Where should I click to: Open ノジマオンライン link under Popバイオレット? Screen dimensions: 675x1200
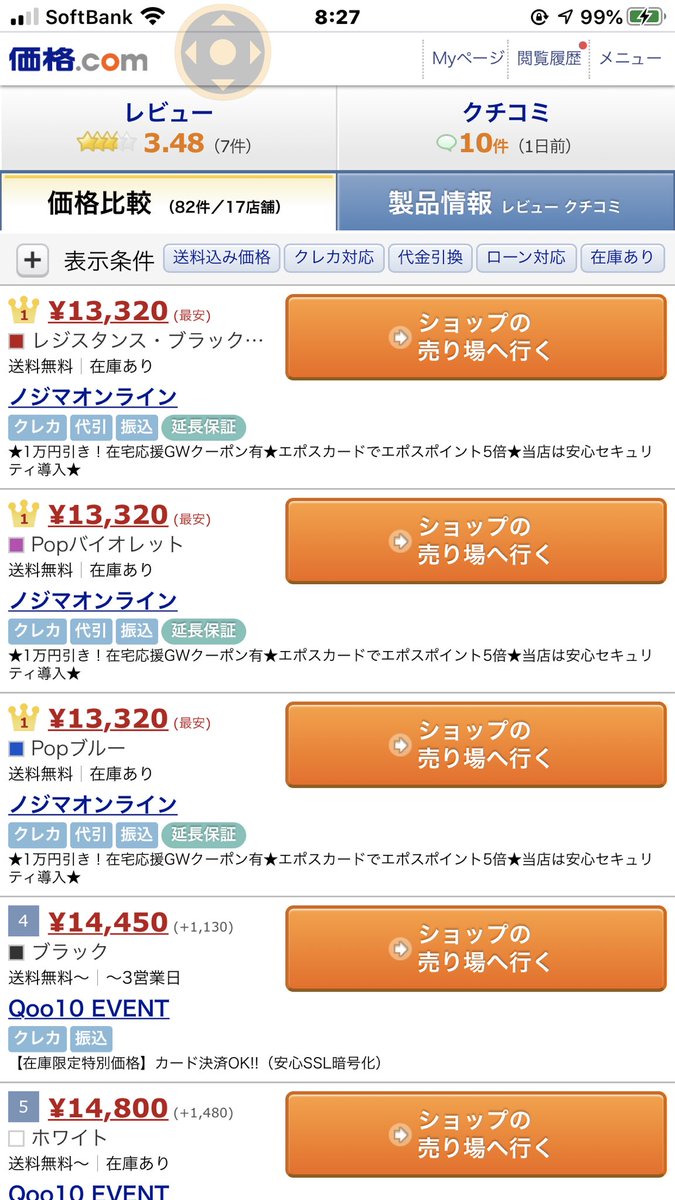coord(93,600)
